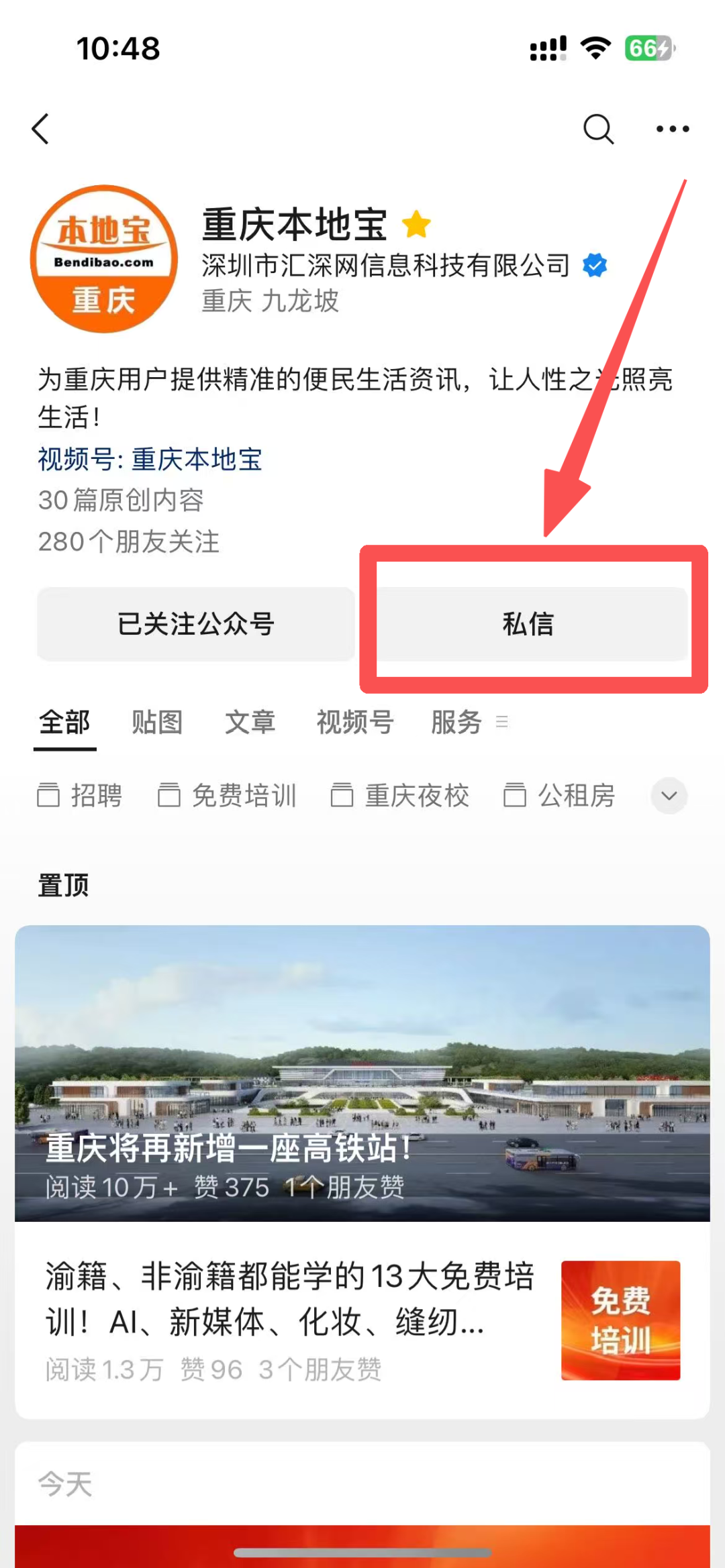725x1568 pixels.
Task: Open 私信 to send a private message
Action: (528, 624)
